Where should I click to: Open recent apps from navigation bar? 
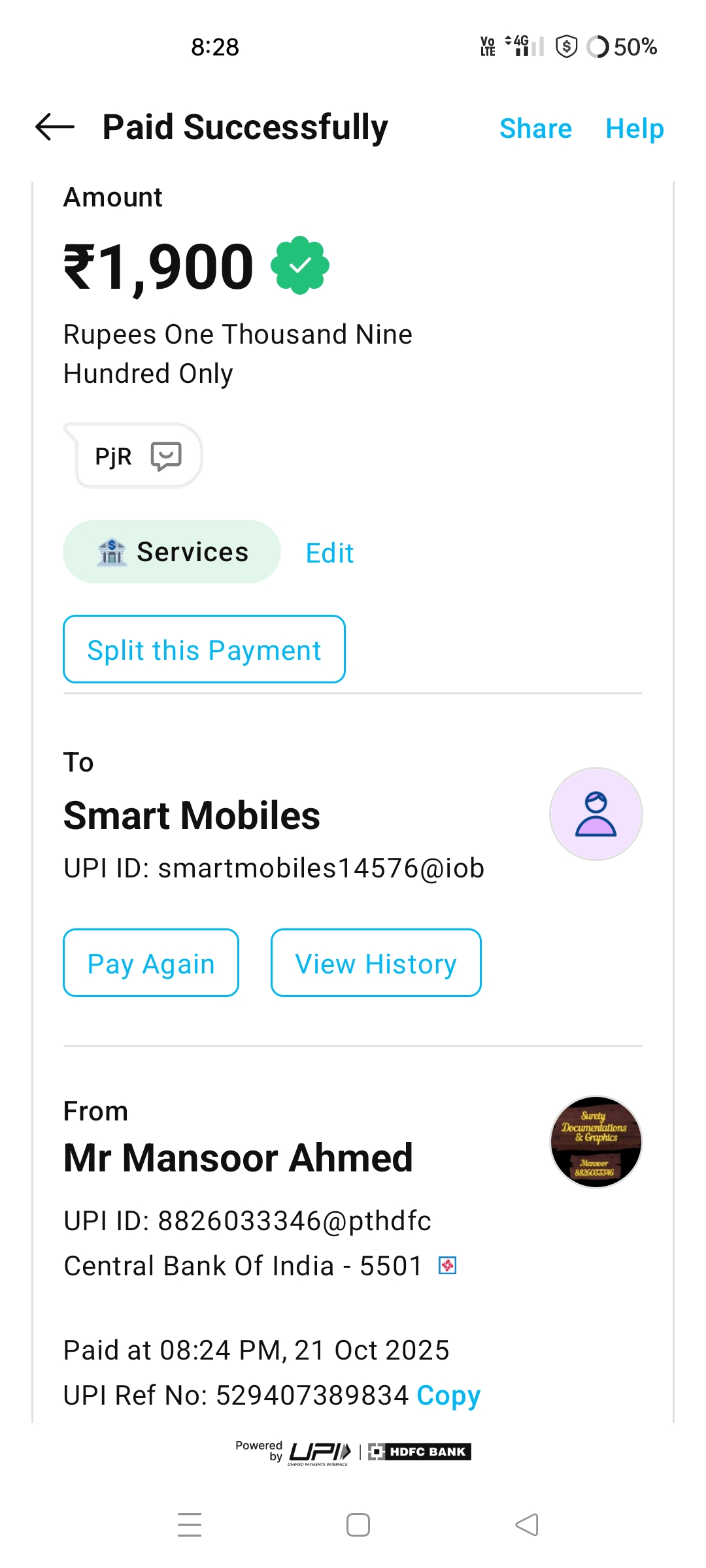(x=190, y=1525)
